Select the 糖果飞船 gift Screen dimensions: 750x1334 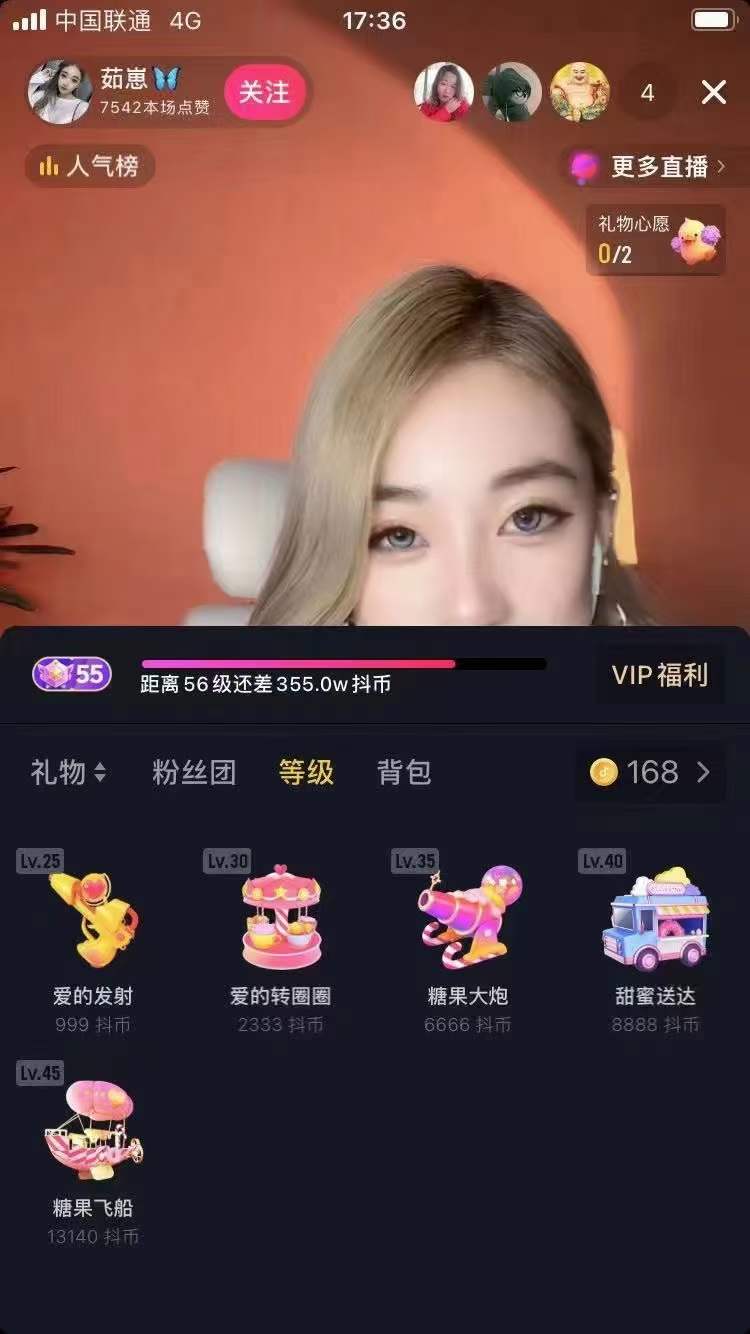93,1145
